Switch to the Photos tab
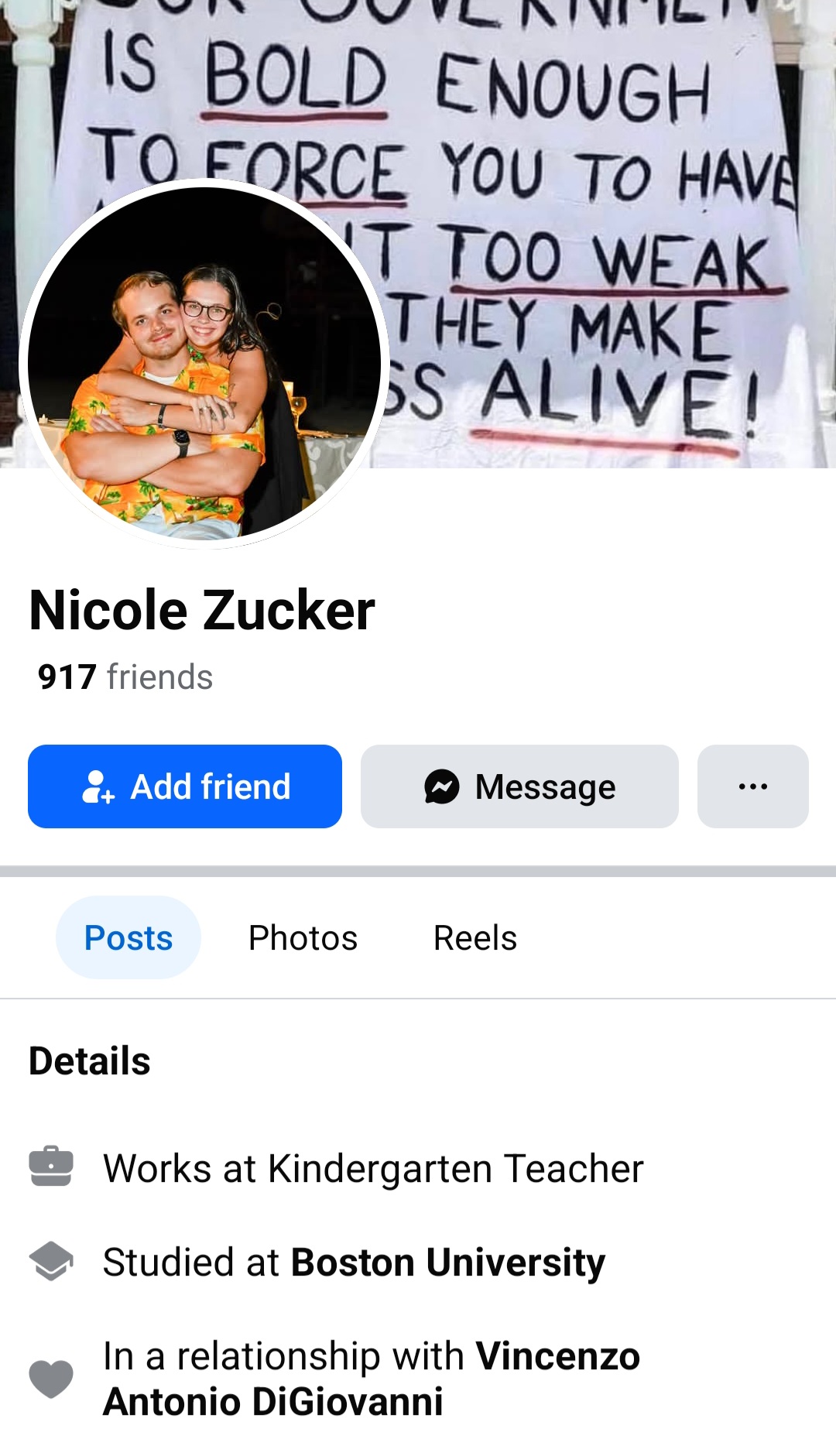Viewport: 836px width, 1456px height. click(x=303, y=937)
